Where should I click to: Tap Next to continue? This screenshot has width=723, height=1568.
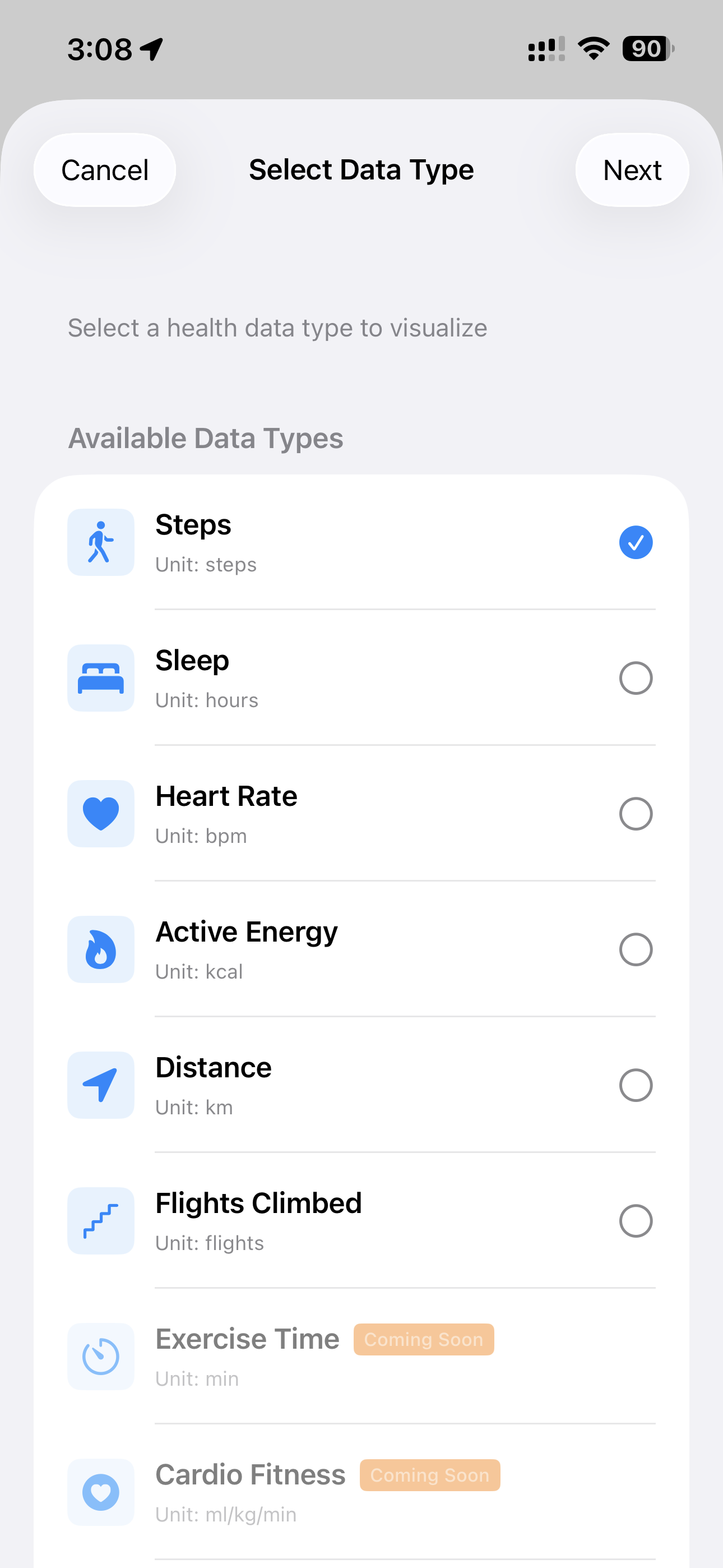(x=632, y=170)
